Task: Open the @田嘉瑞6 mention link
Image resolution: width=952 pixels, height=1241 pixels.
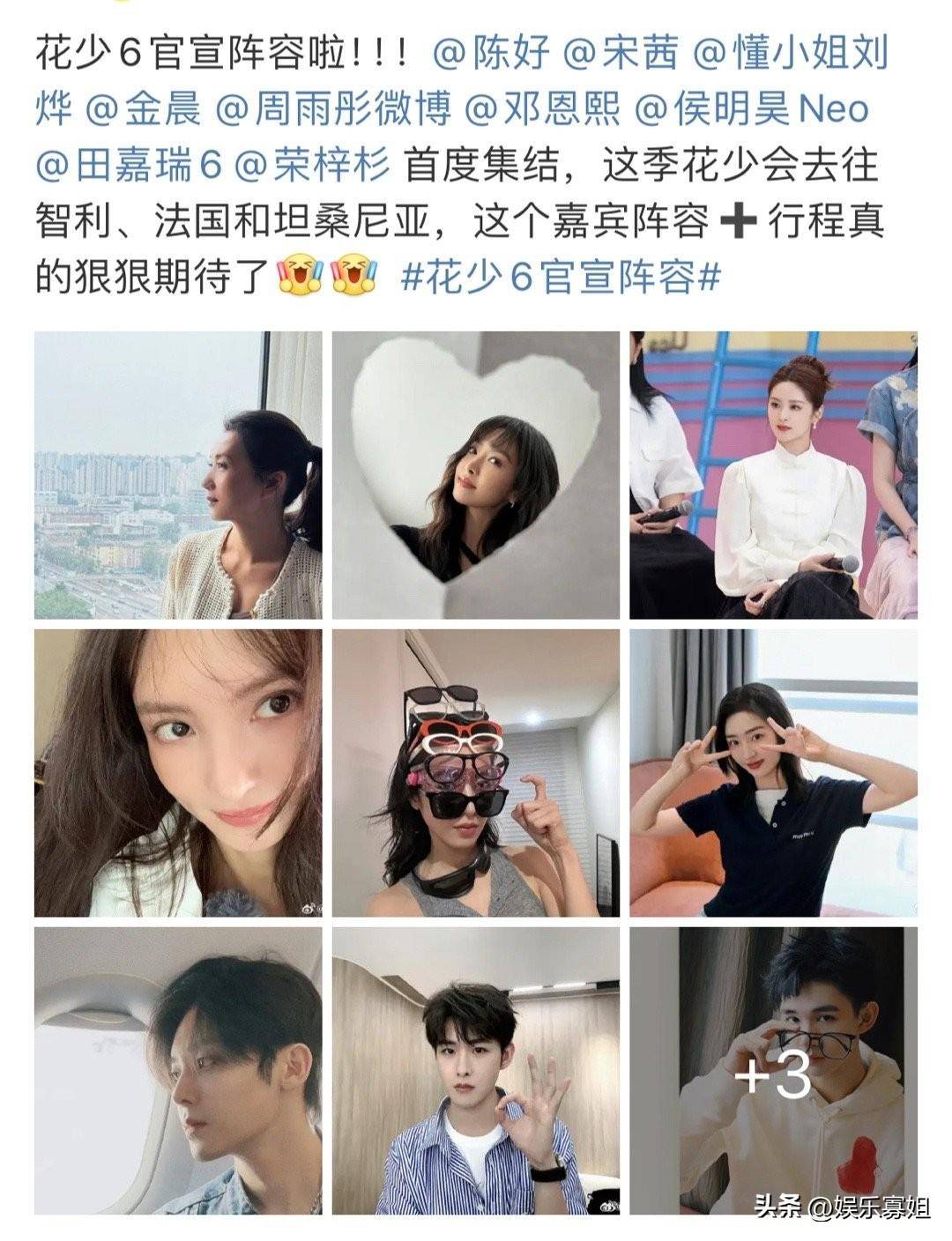Action: [128, 165]
